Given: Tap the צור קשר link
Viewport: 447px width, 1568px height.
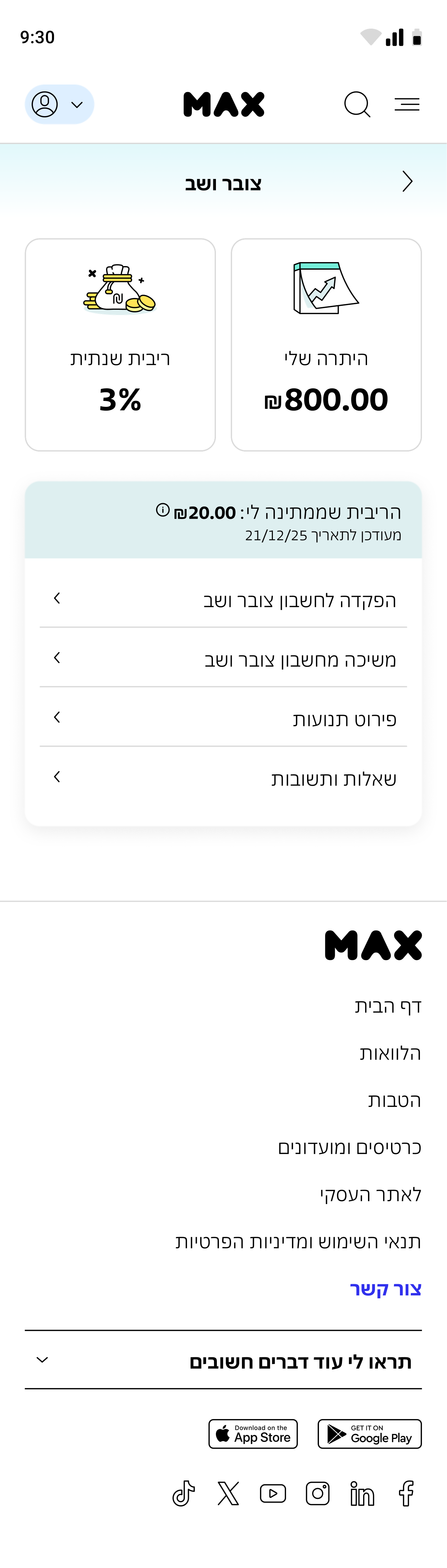Looking at the screenshot, I should (x=385, y=1288).
